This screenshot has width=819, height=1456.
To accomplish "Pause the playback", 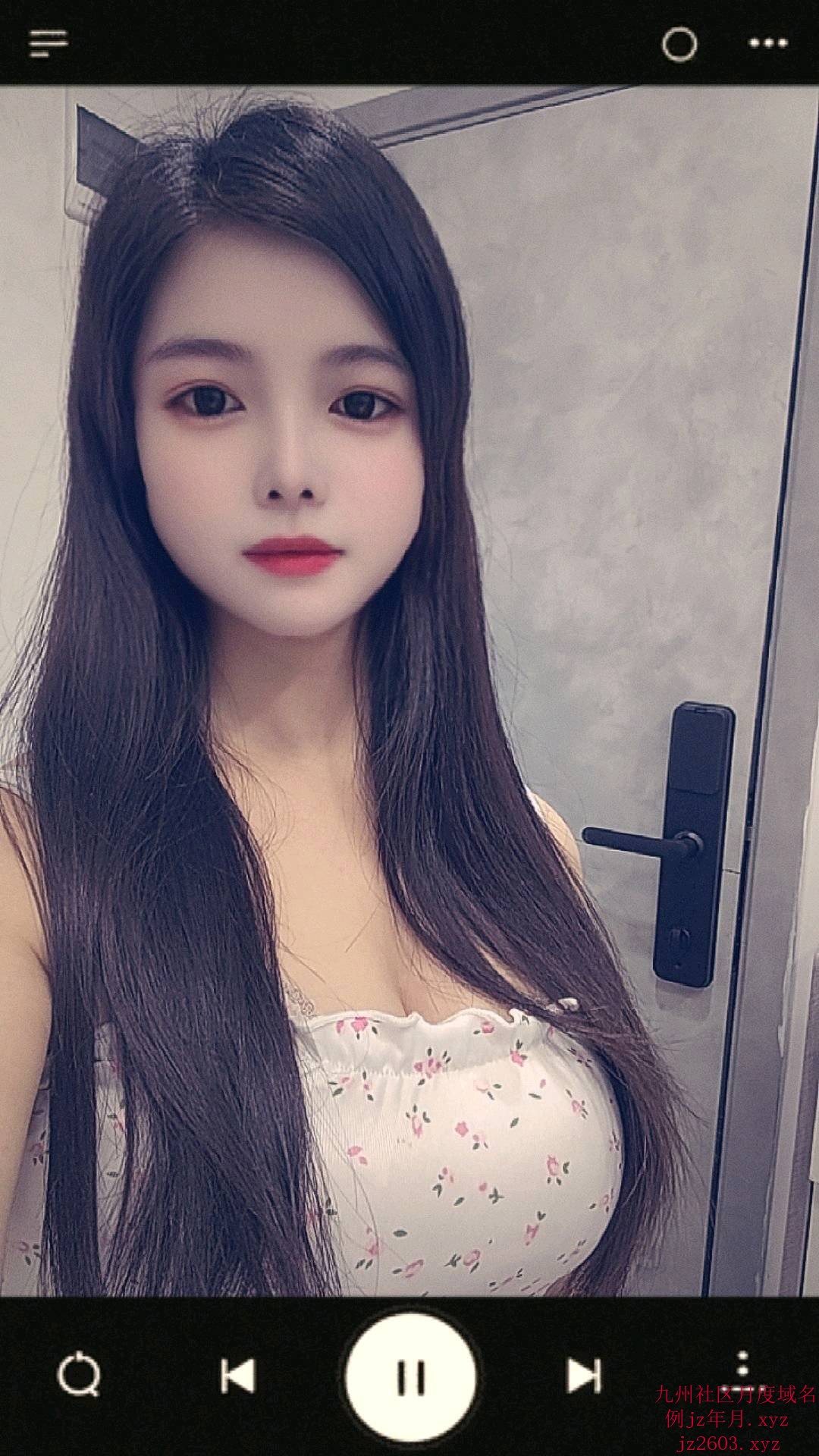I will point(411,1376).
